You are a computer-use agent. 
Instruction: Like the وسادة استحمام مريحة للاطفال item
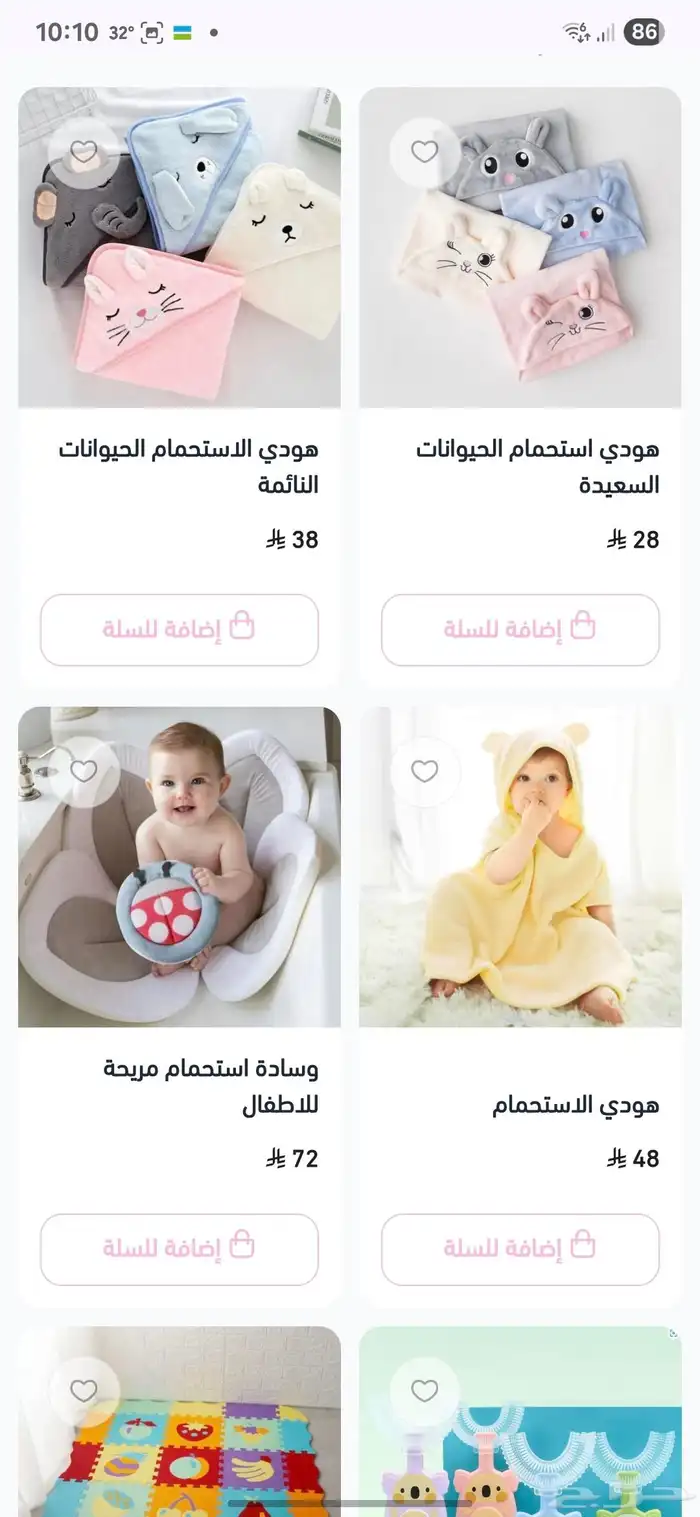[x=84, y=771]
